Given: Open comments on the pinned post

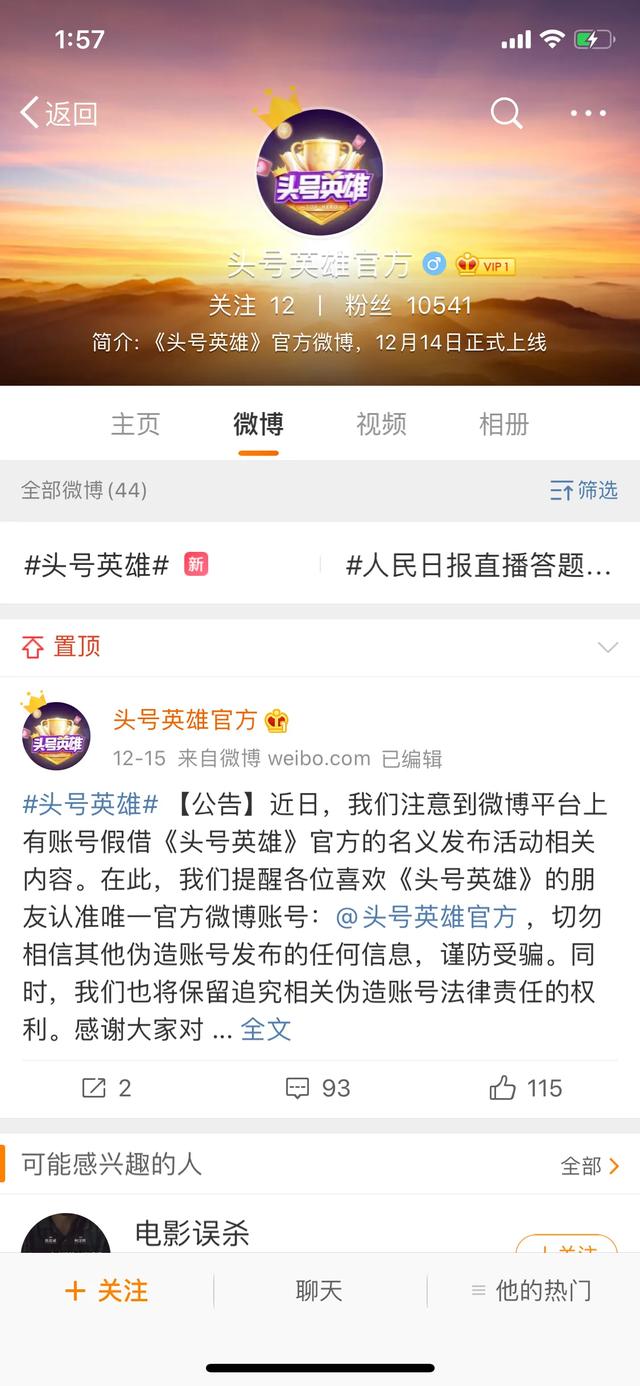Looking at the screenshot, I should pyautogui.click(x=318, y=1088).
